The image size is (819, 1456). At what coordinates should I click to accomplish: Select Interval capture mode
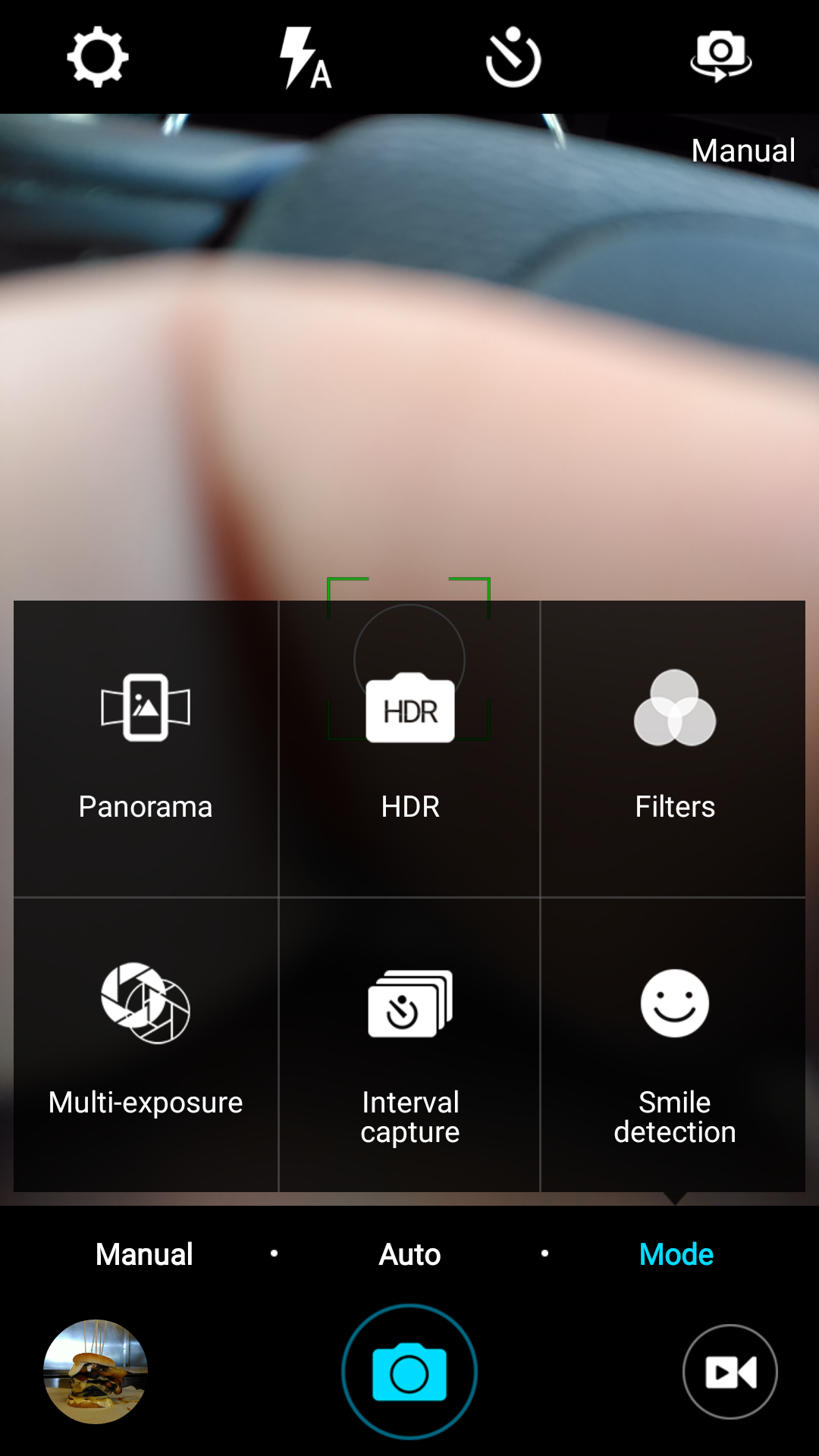[x=409, y=1043]
